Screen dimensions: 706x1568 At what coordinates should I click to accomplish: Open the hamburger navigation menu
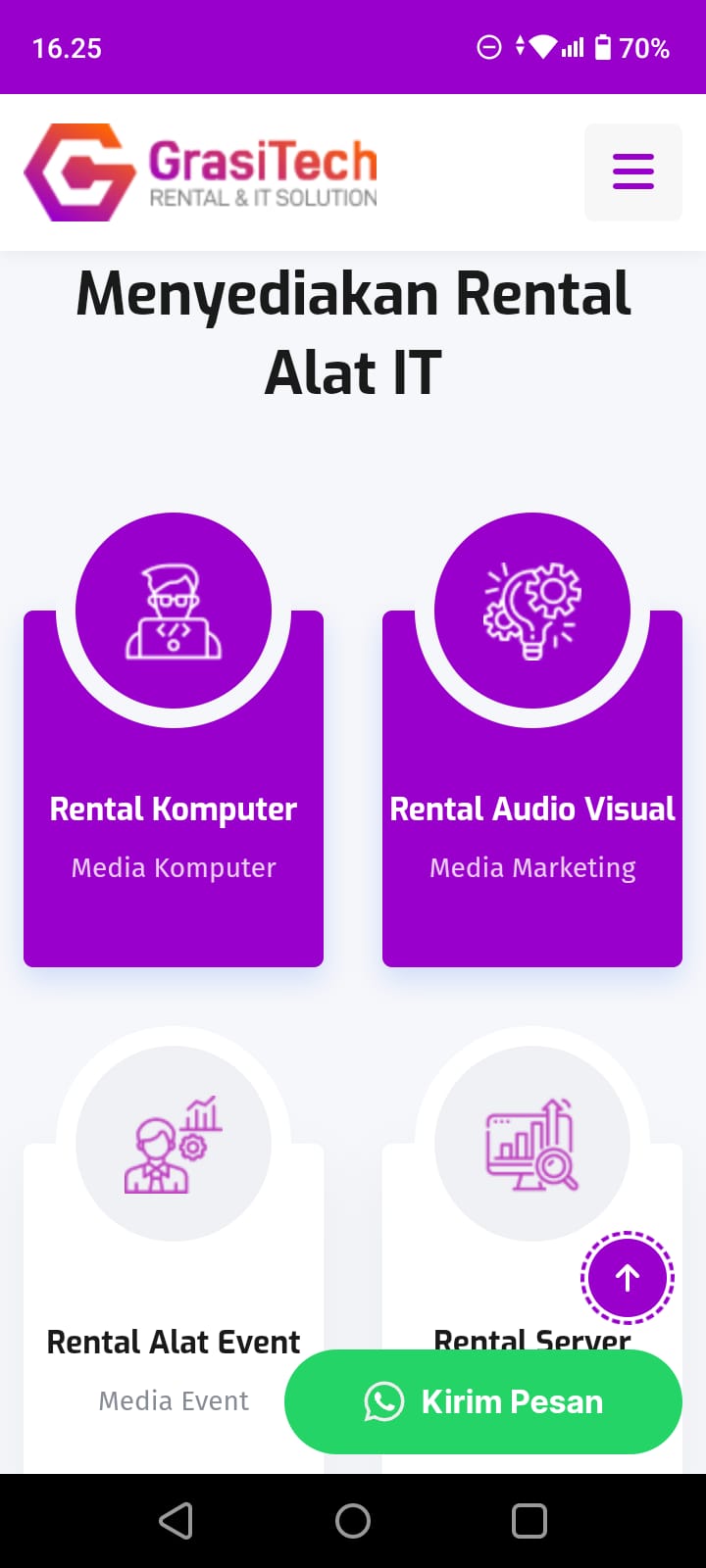click(x=632, y=171)
